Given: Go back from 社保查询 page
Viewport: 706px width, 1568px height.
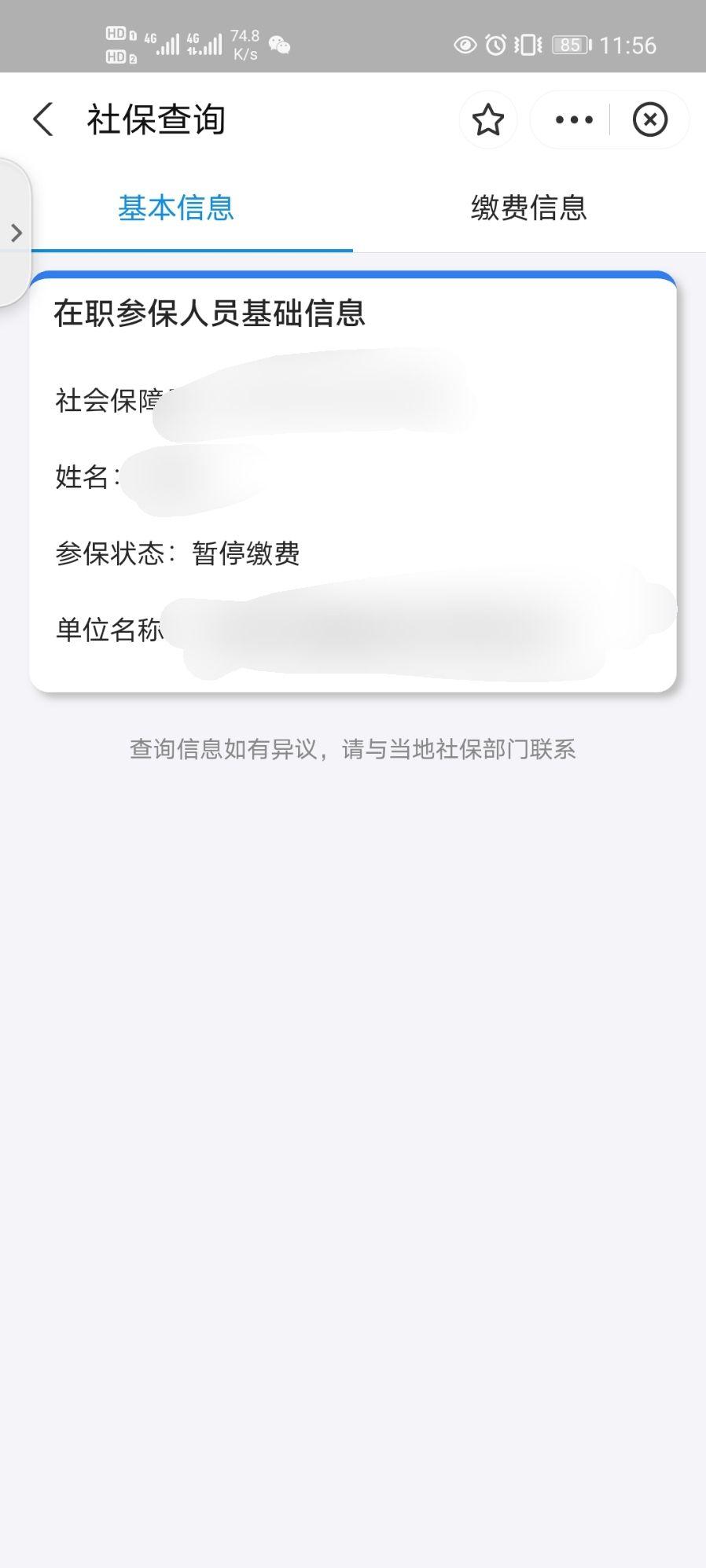Looking at the screenshot, I should [x=44, y=119].
